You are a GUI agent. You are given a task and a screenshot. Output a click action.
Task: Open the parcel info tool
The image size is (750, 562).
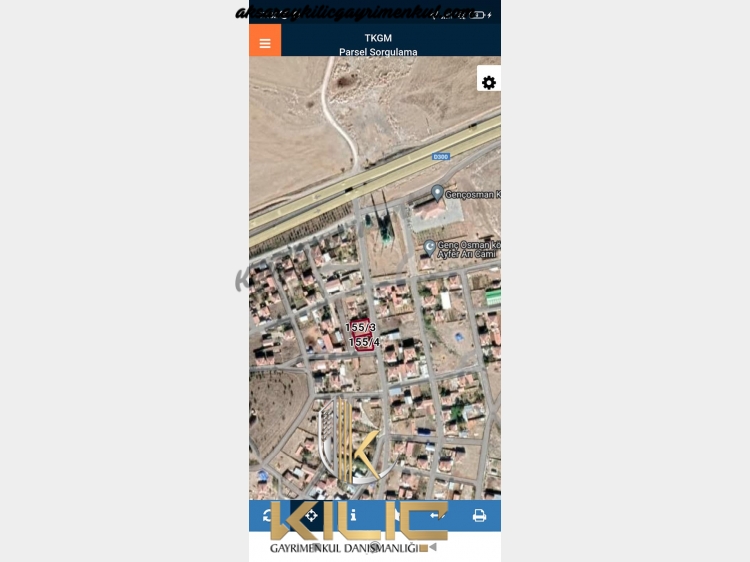[x=353, y=516]
